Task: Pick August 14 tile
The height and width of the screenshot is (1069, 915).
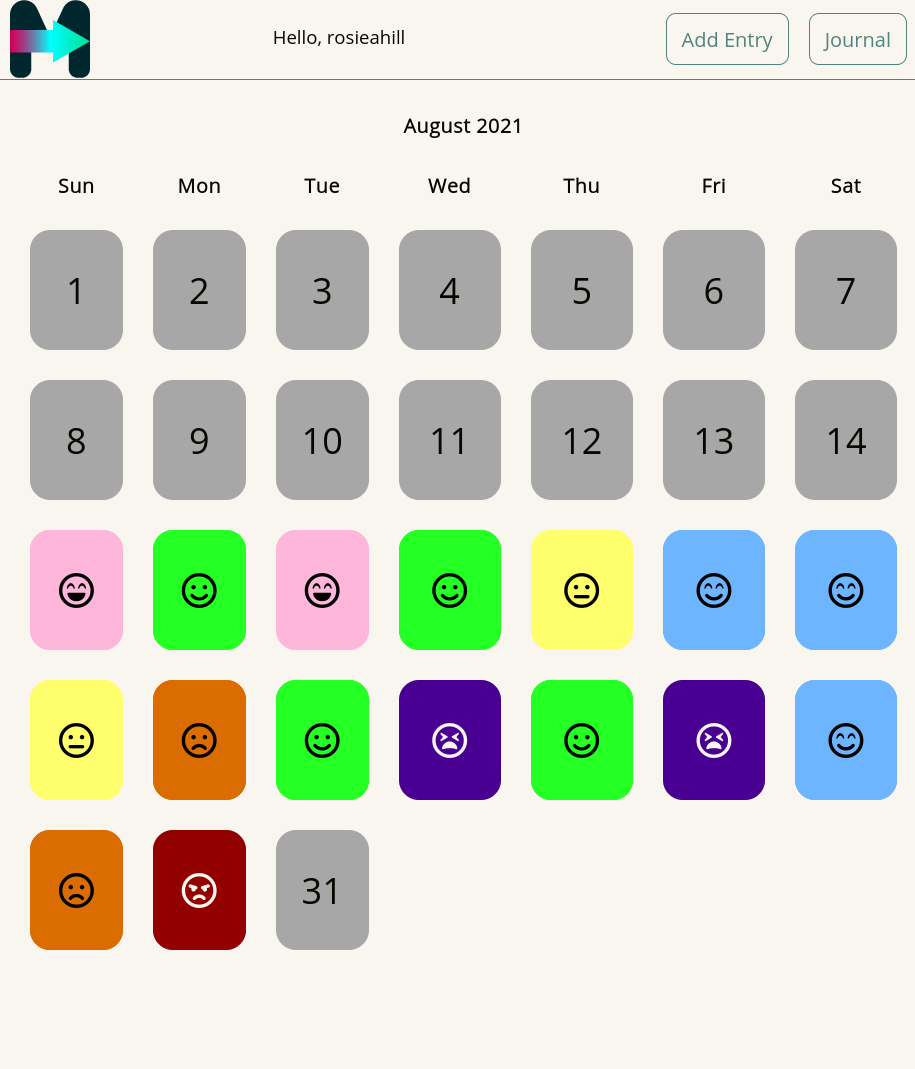Action: pyautogui.click(x=845, y=440)
